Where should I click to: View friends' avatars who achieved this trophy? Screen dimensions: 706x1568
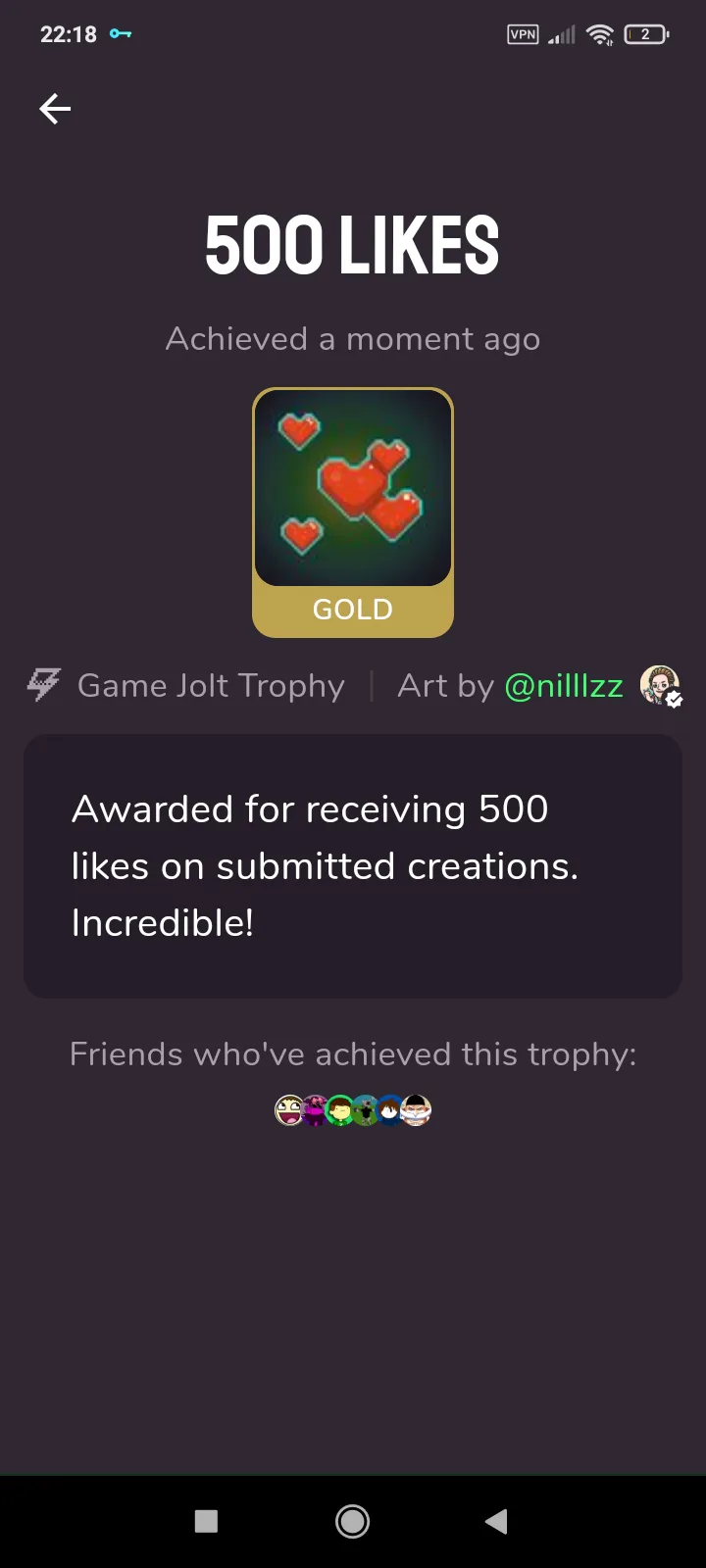(353, 1110)
